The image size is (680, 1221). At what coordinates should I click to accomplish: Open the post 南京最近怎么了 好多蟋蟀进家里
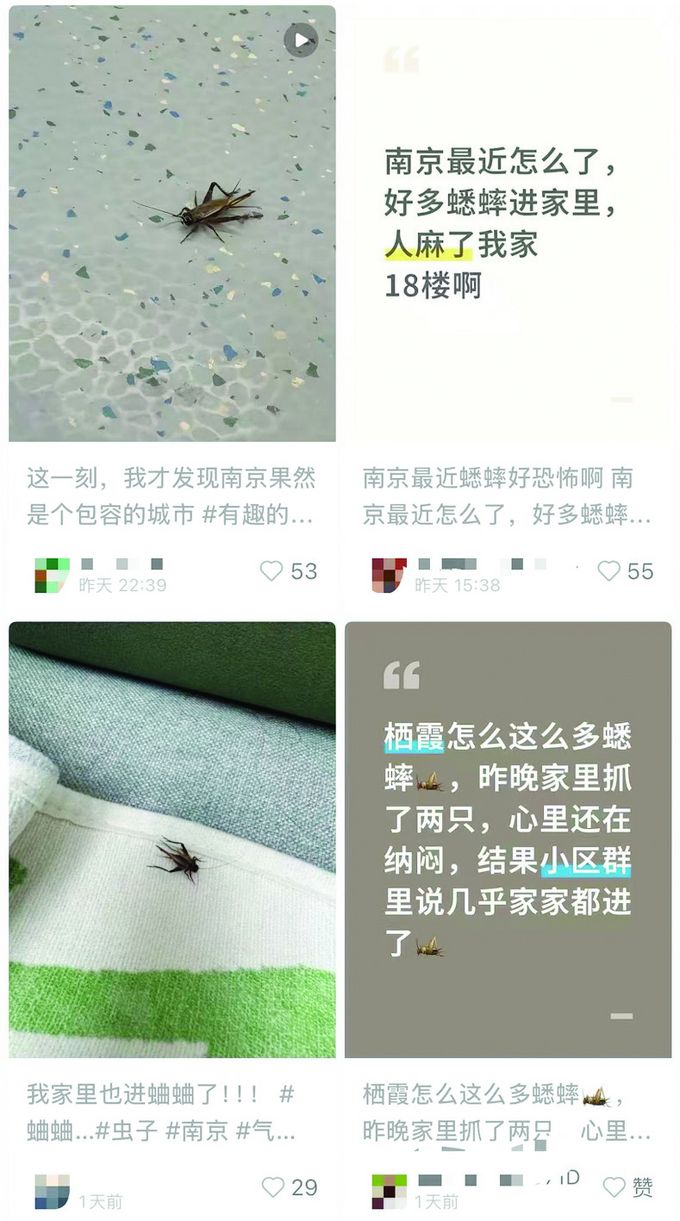[x=508, y=225]
